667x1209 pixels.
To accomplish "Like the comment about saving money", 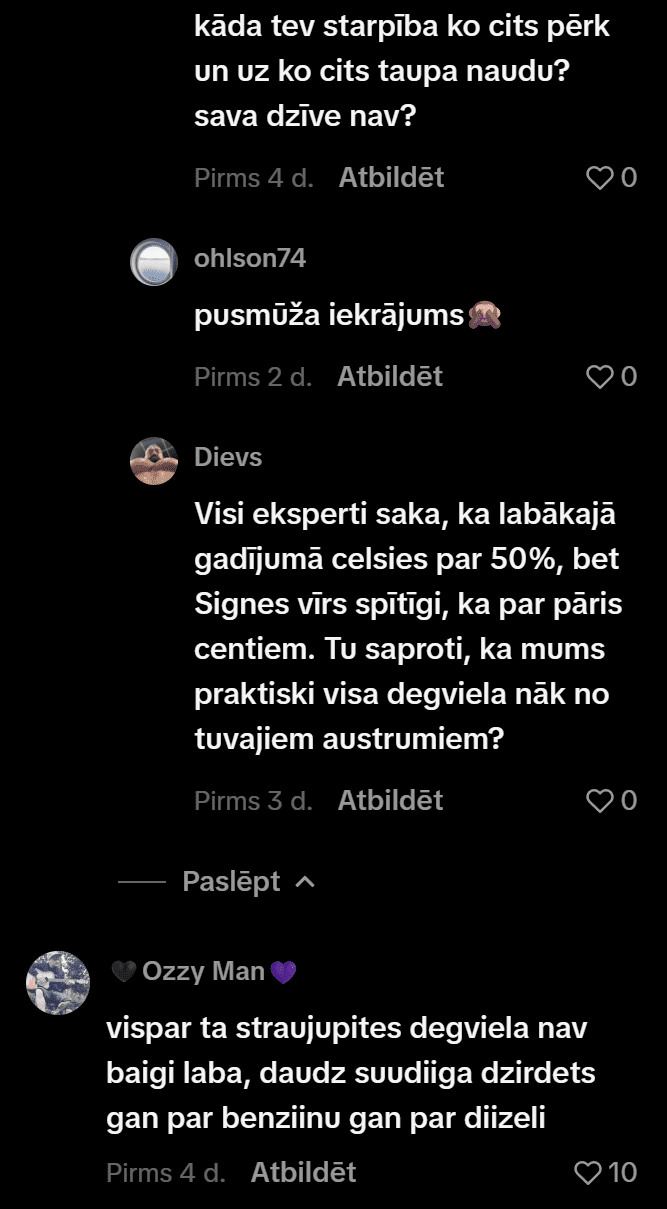I will click(x=599, y=178).
